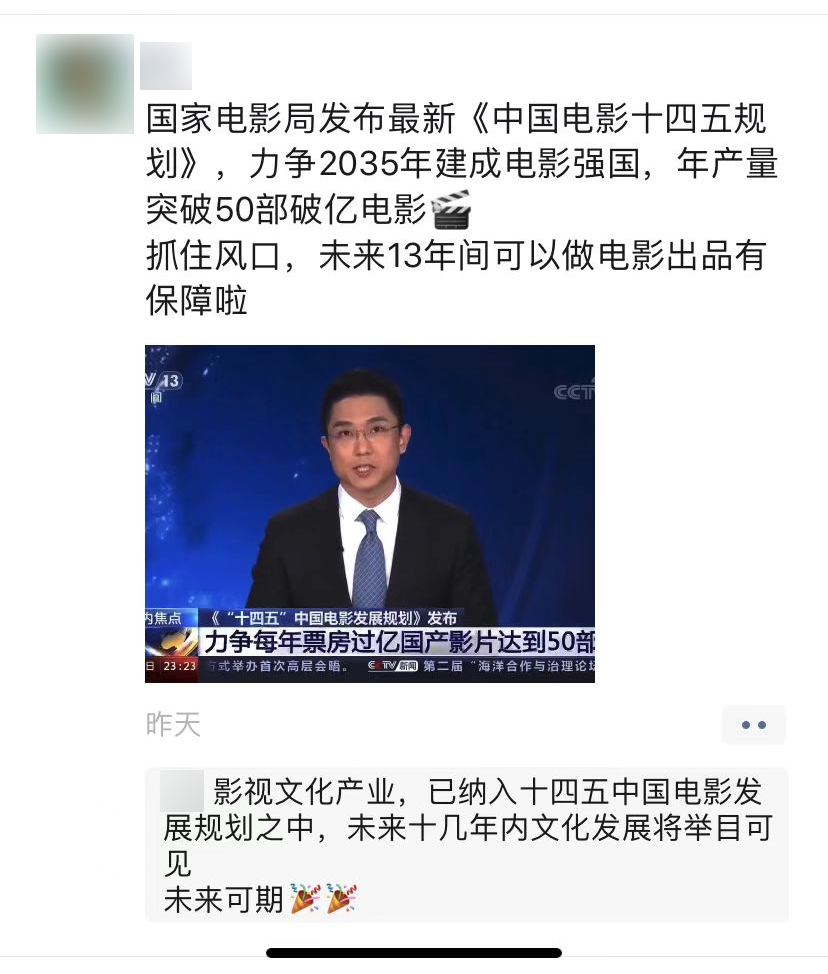Tap the commenter's name in the comment

(x=183, y=791)
